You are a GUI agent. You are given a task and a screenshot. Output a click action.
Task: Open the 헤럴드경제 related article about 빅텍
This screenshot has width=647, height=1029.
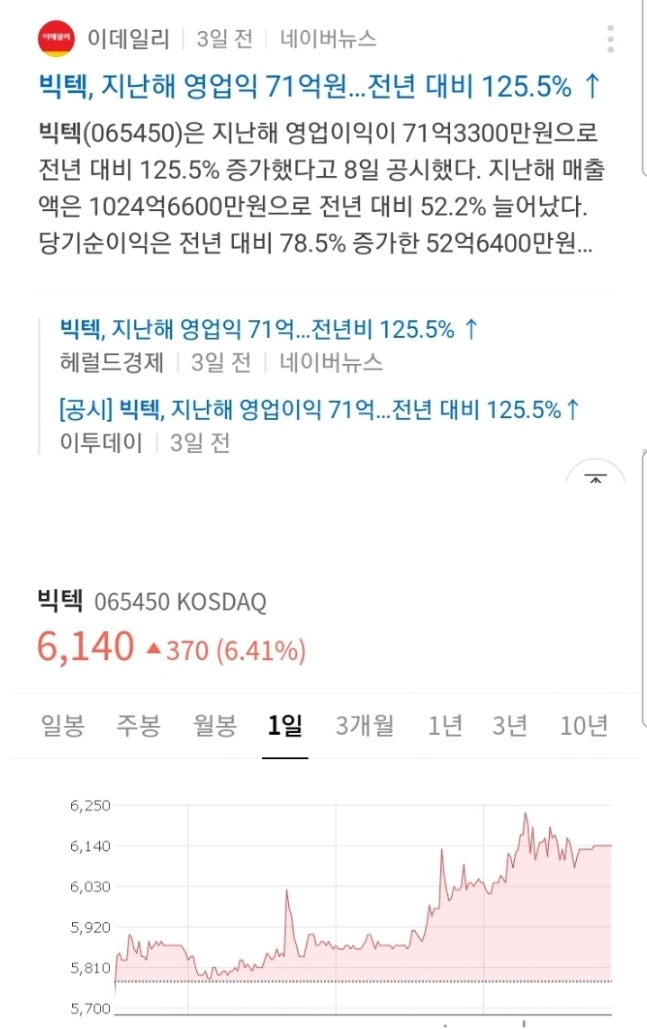point(268,328)
